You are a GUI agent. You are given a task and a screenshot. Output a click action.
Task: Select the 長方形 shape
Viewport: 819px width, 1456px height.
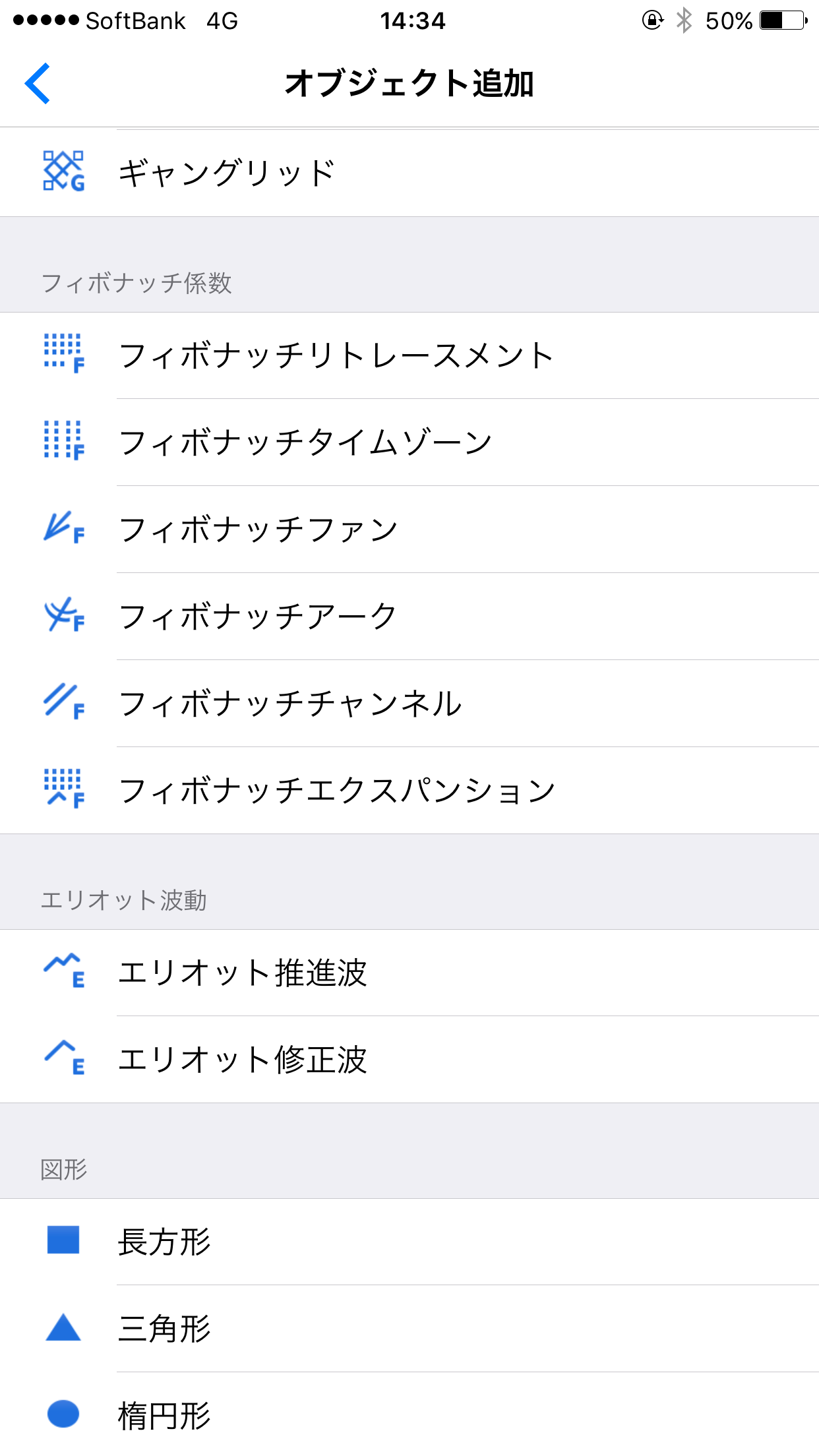click(x=409, y=1242)
